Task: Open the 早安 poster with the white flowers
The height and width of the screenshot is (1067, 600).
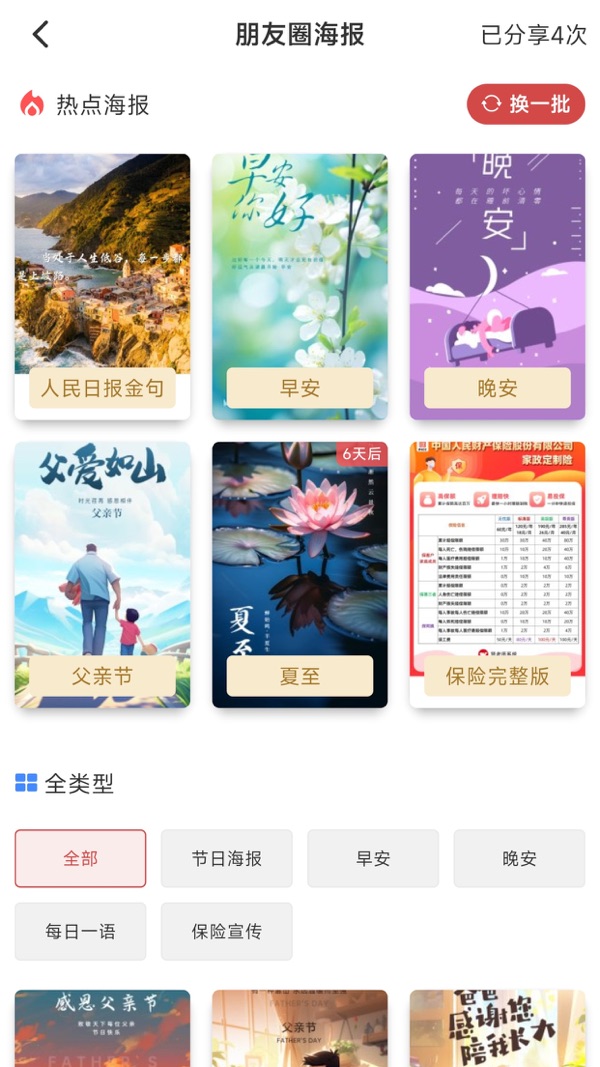Action: point(299,285)
